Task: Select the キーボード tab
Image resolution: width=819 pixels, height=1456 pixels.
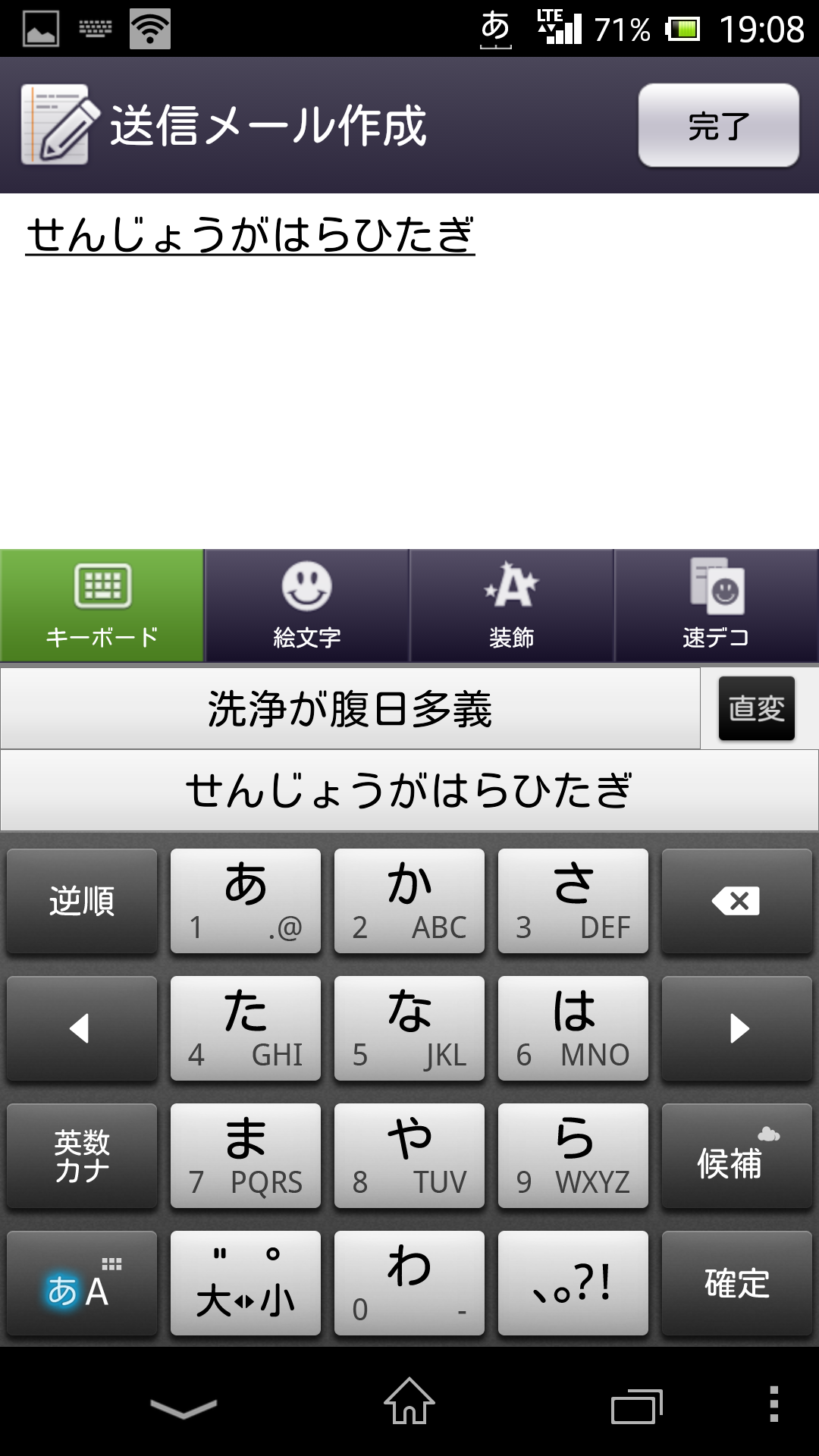Action: 102,605
